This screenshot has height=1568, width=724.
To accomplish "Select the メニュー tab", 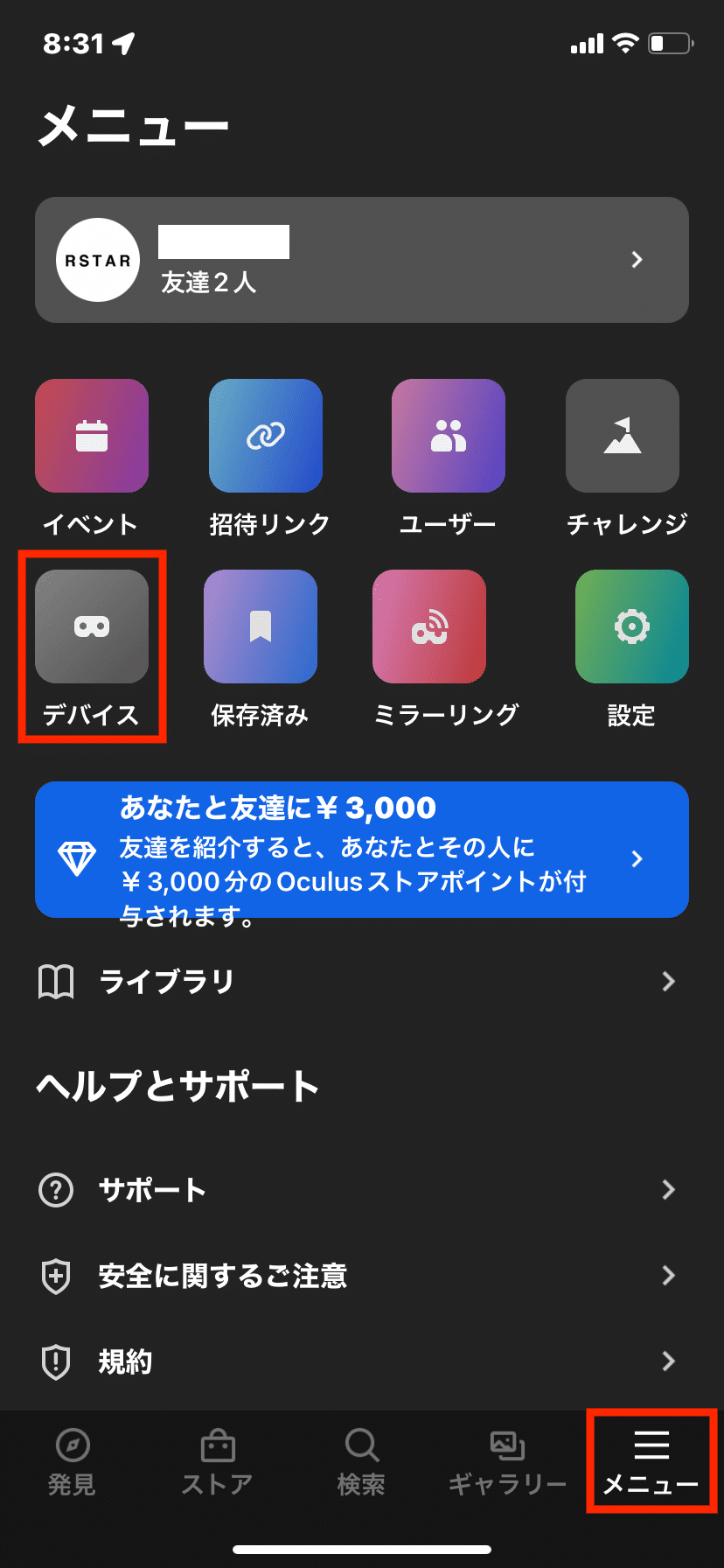I will (x=651, y=1462).
